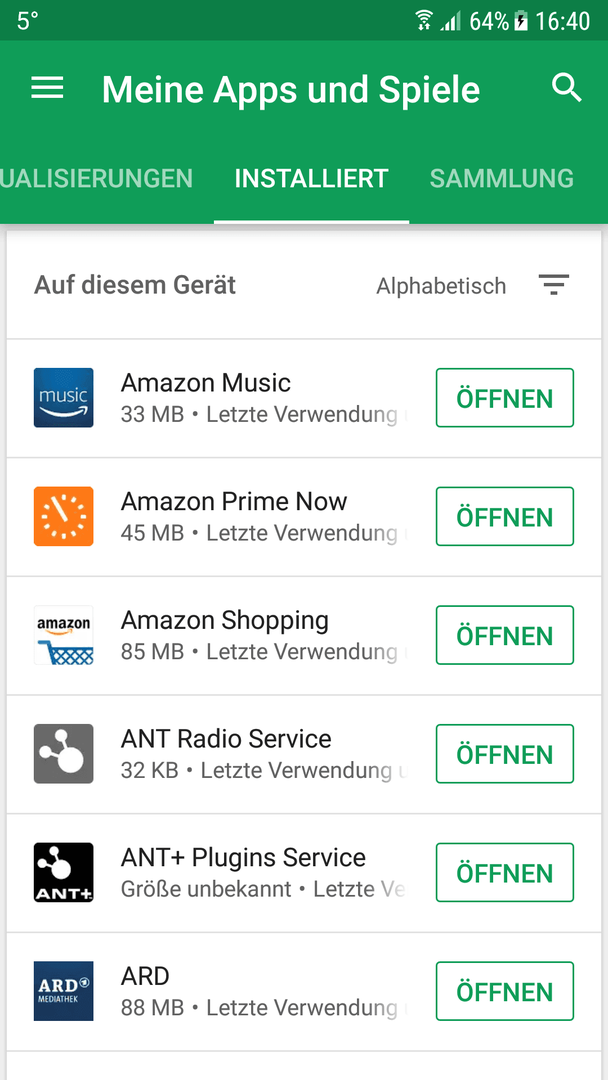Open ANT+ Plugins Service via Öffnen

(505, 873)
